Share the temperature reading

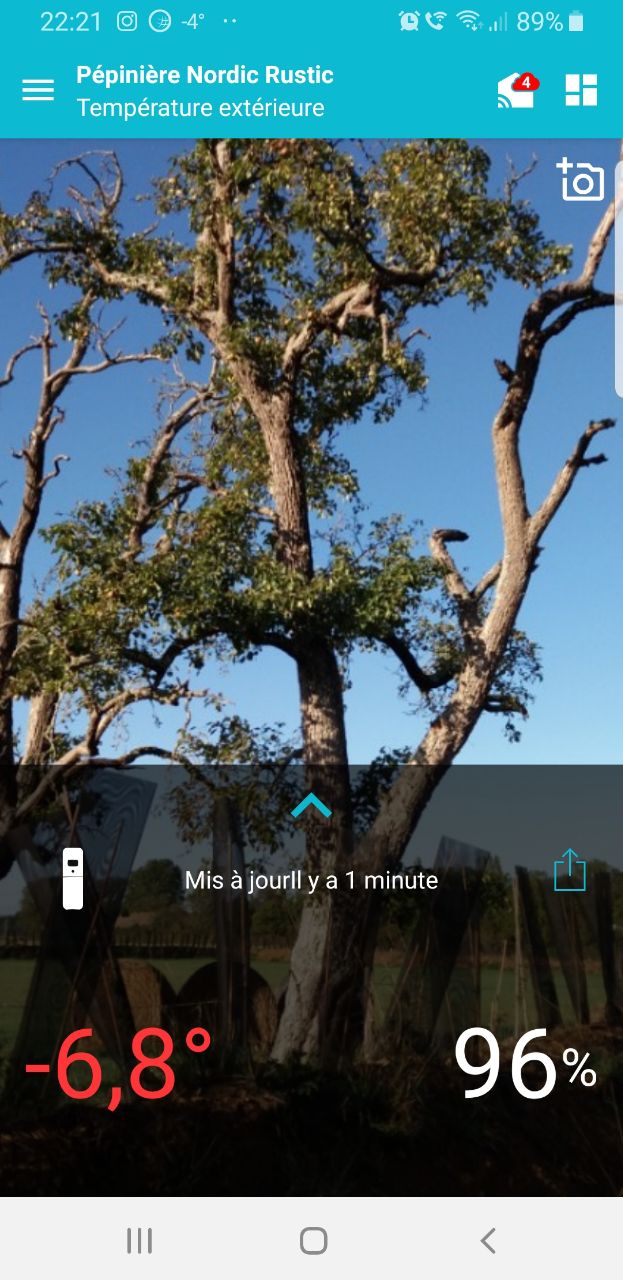569,870
